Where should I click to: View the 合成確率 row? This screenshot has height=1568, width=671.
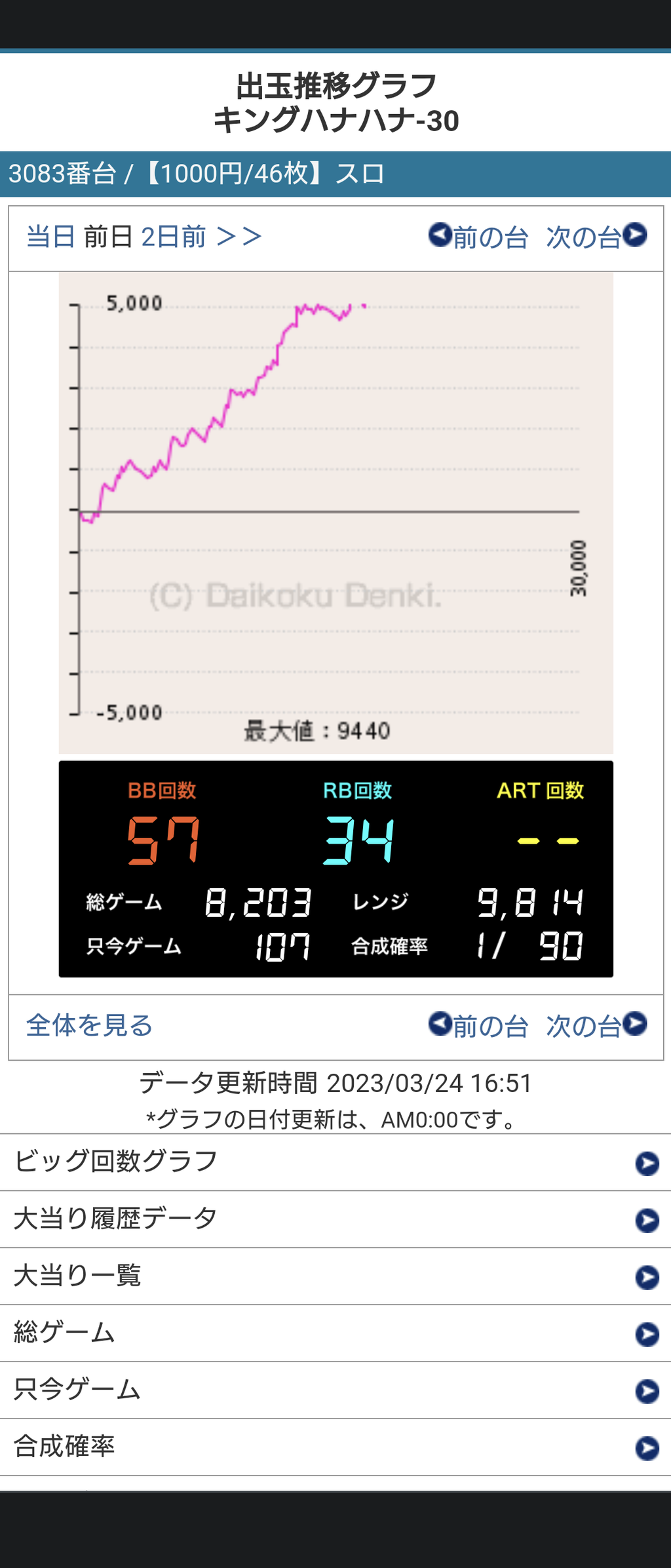tap(335, 1447)
